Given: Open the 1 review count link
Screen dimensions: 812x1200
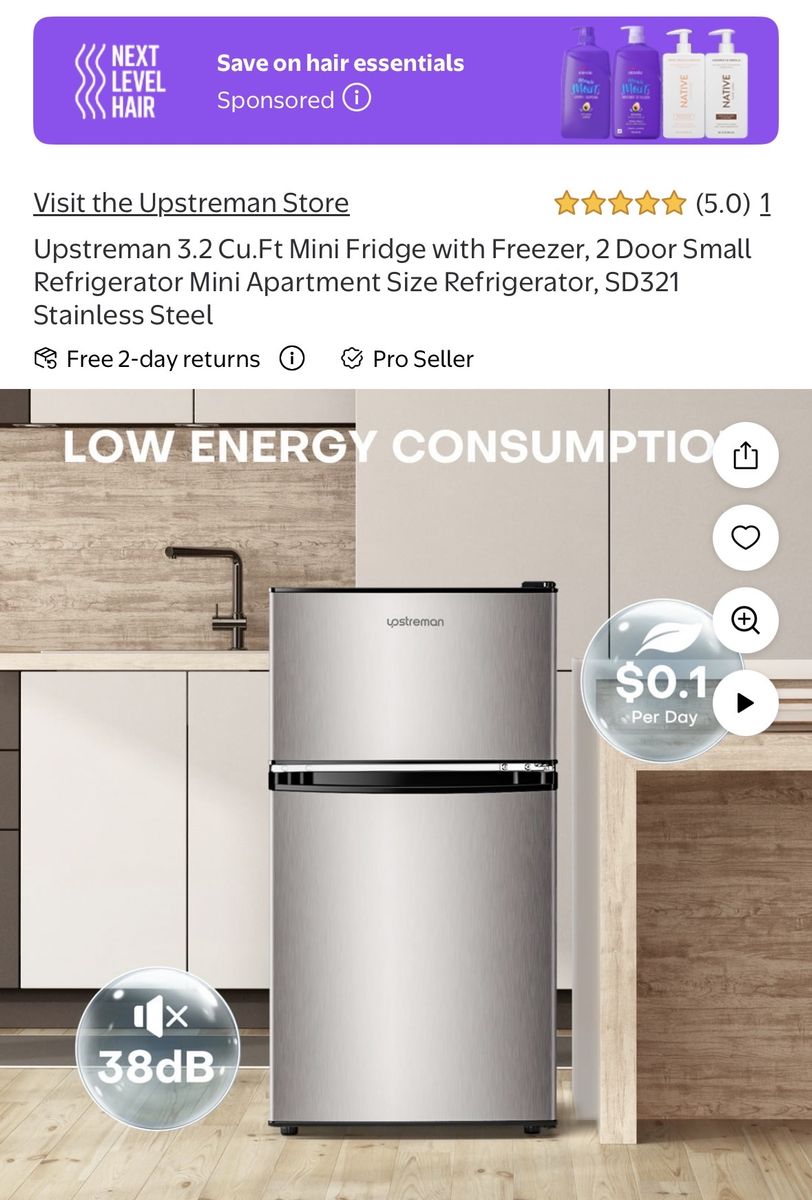Looking at the screenshot, I should tap(765, 203).
